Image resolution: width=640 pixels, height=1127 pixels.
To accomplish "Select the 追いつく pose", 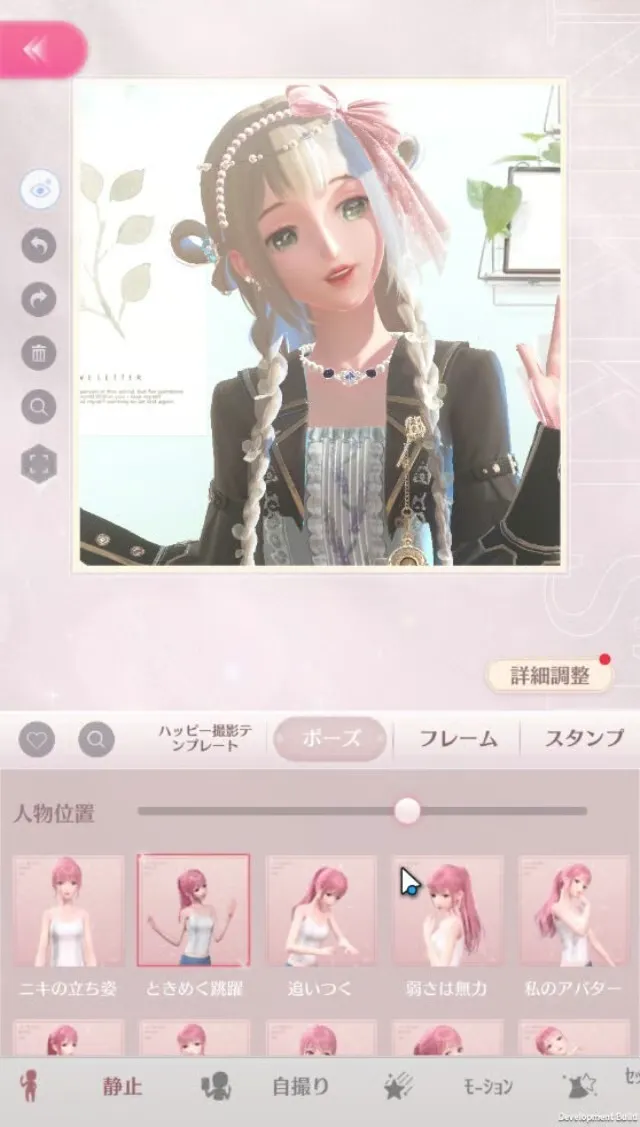I will point(321,911).
